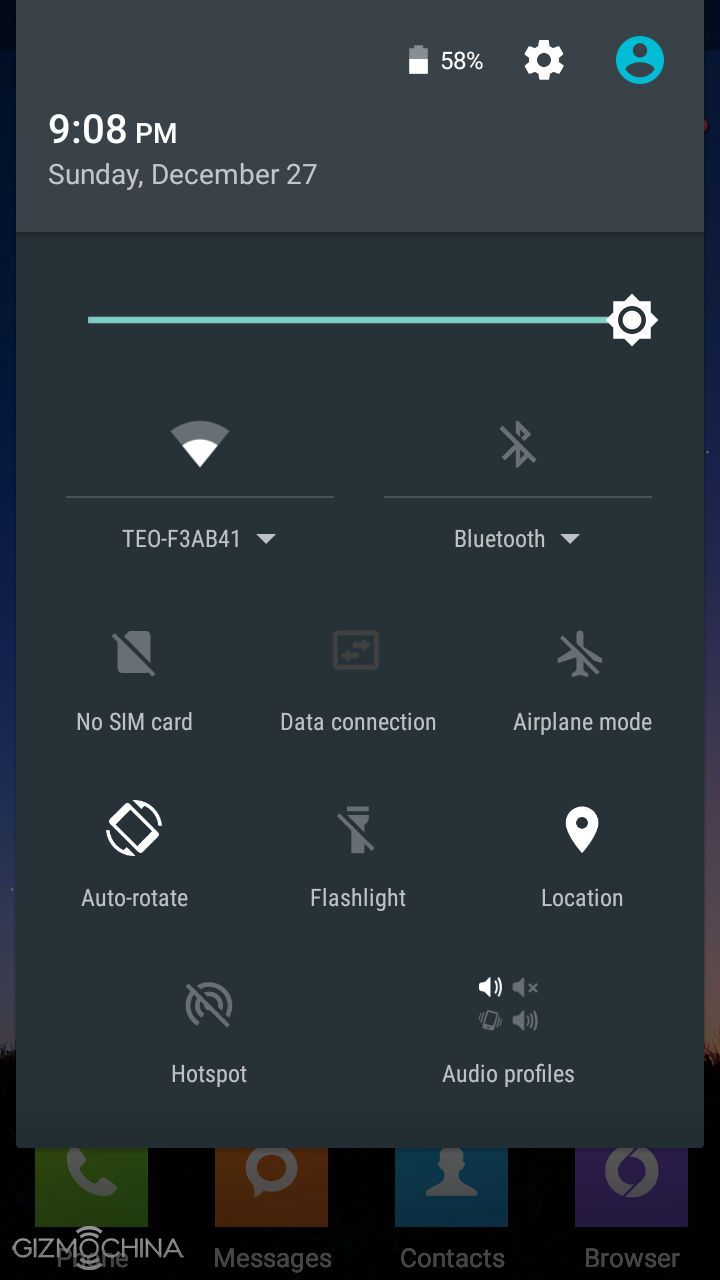Enable Airplane mode
The image size is (720, 1280).
581,655
